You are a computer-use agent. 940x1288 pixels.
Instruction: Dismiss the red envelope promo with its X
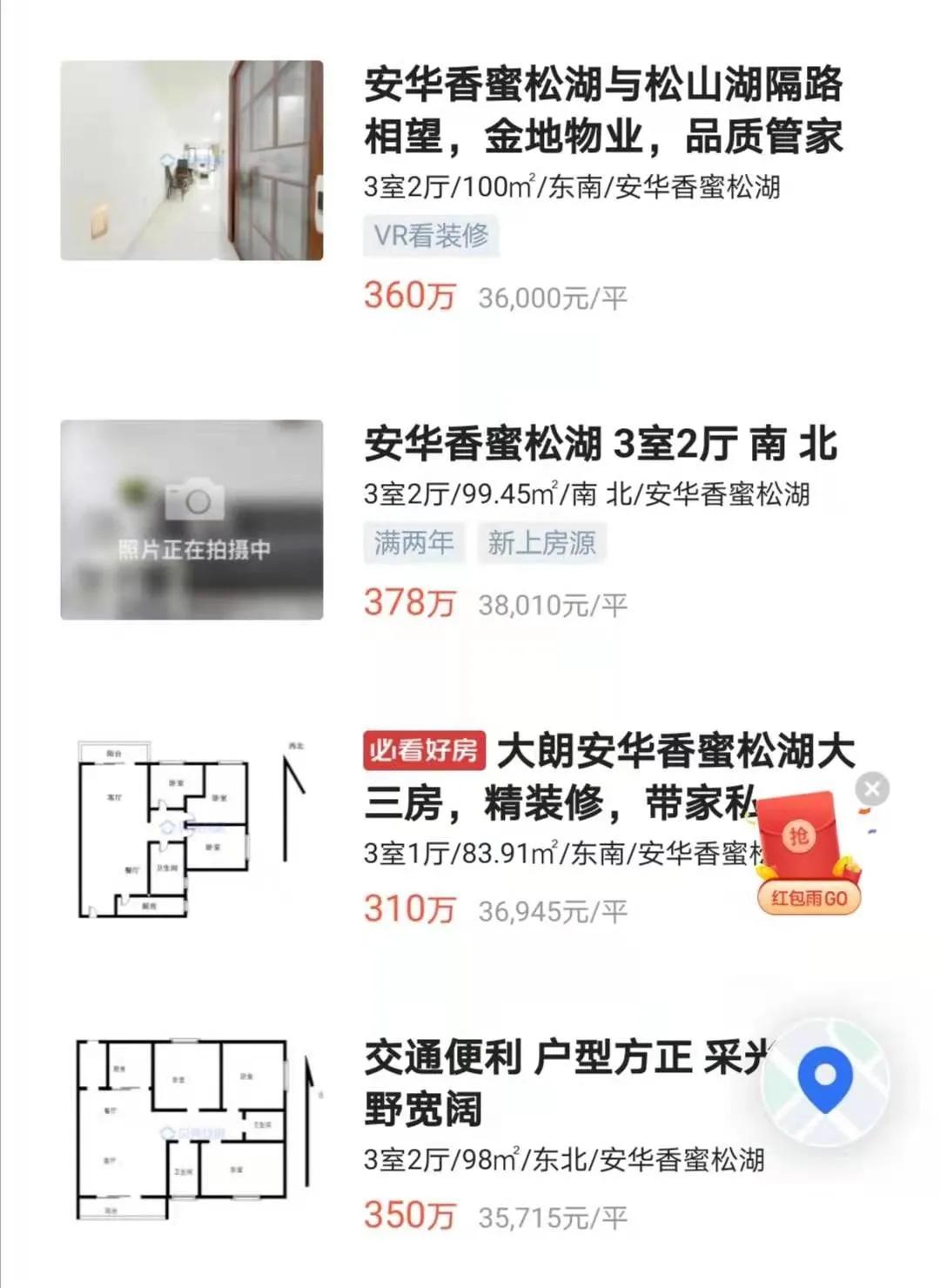point(871,788)
